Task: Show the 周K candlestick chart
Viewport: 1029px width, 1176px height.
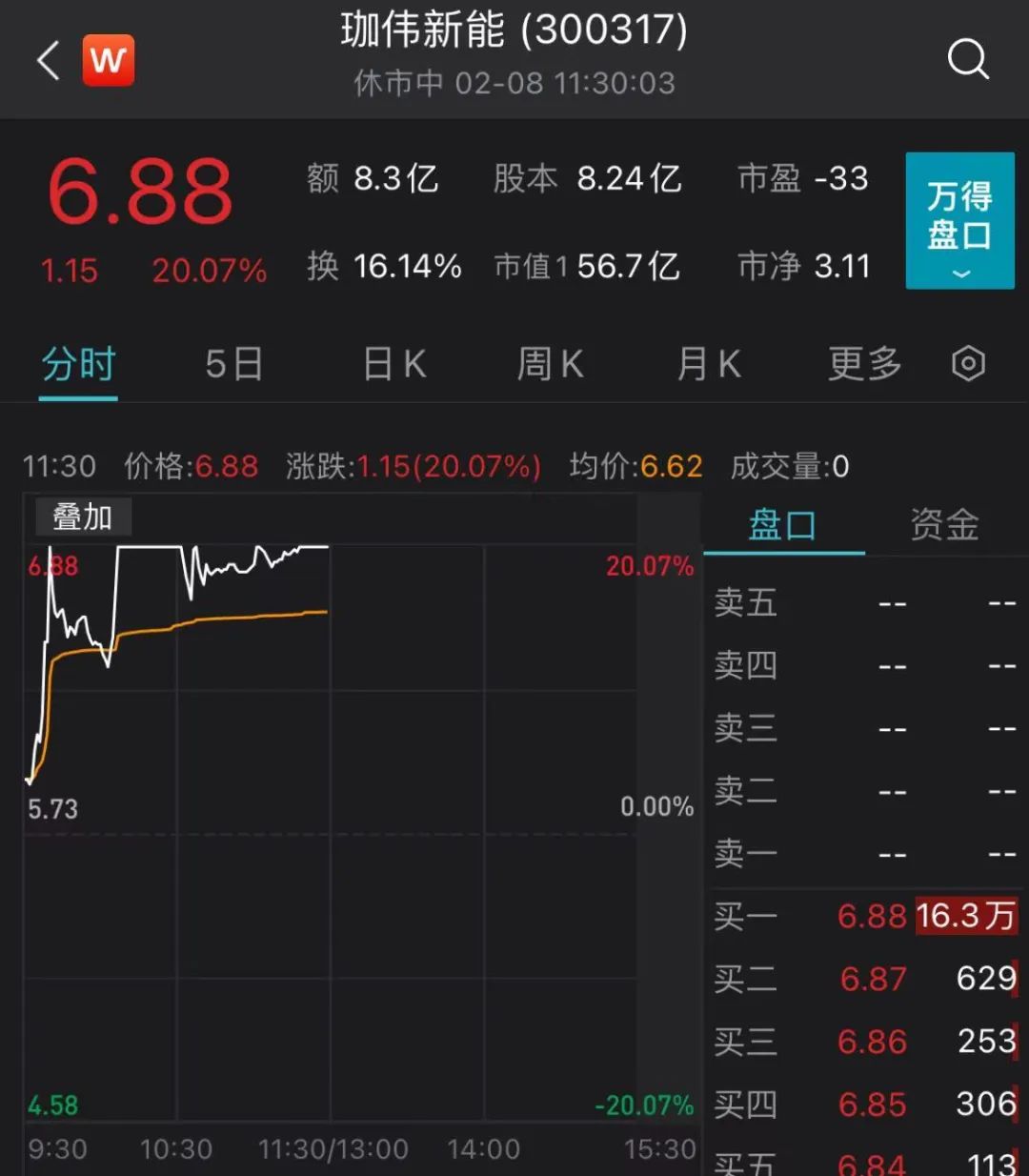Action: tap(550, 365)
